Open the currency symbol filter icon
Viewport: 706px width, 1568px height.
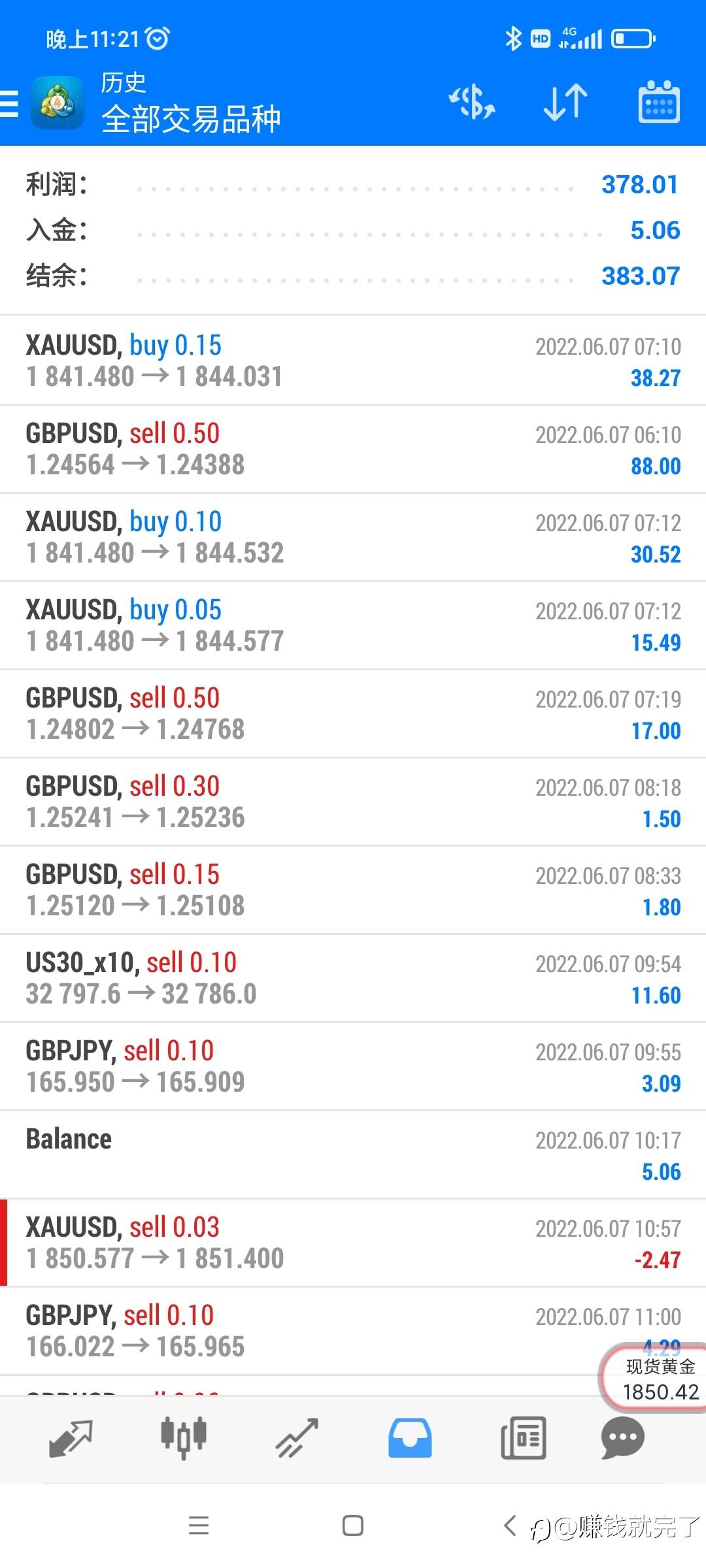[x=471, y=102]
